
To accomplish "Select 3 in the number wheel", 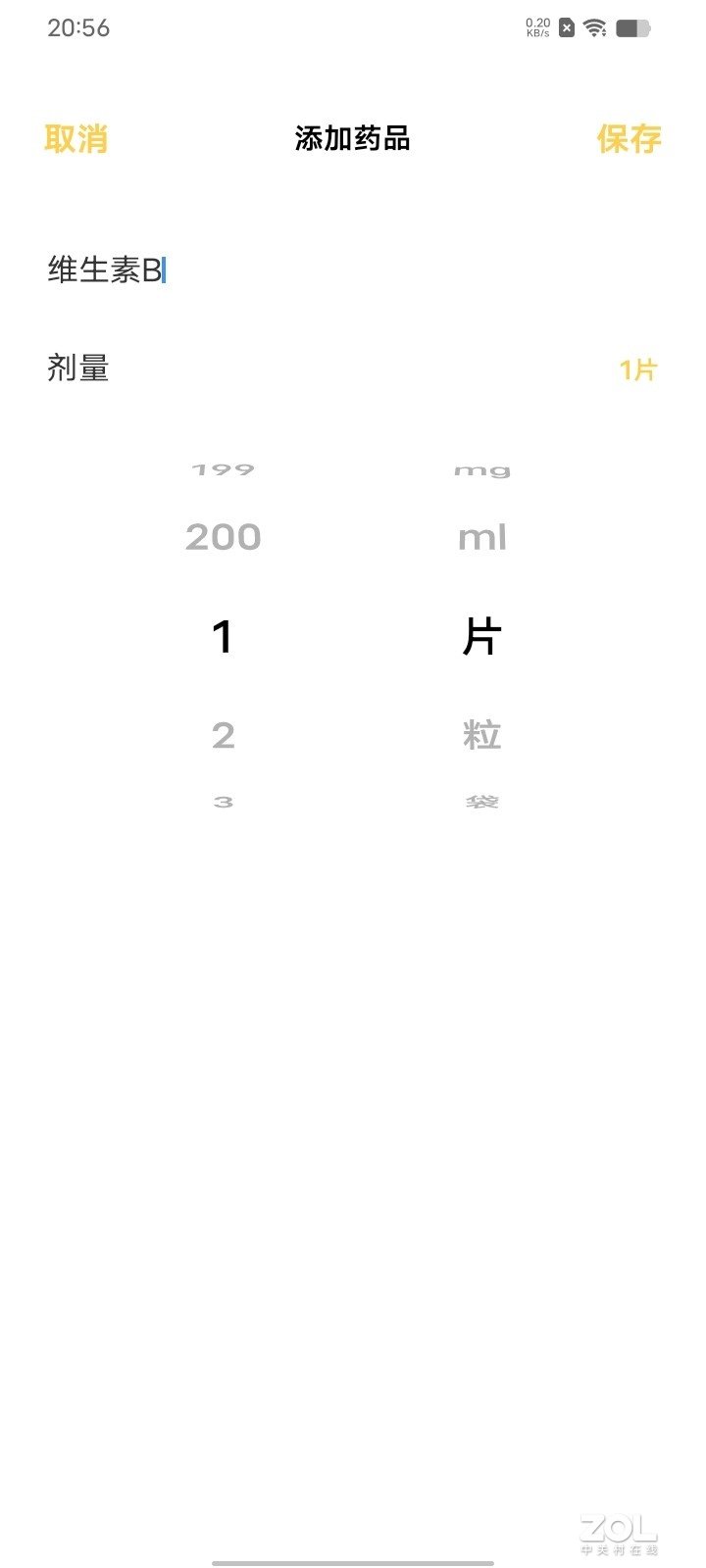I will pos(224,802).
